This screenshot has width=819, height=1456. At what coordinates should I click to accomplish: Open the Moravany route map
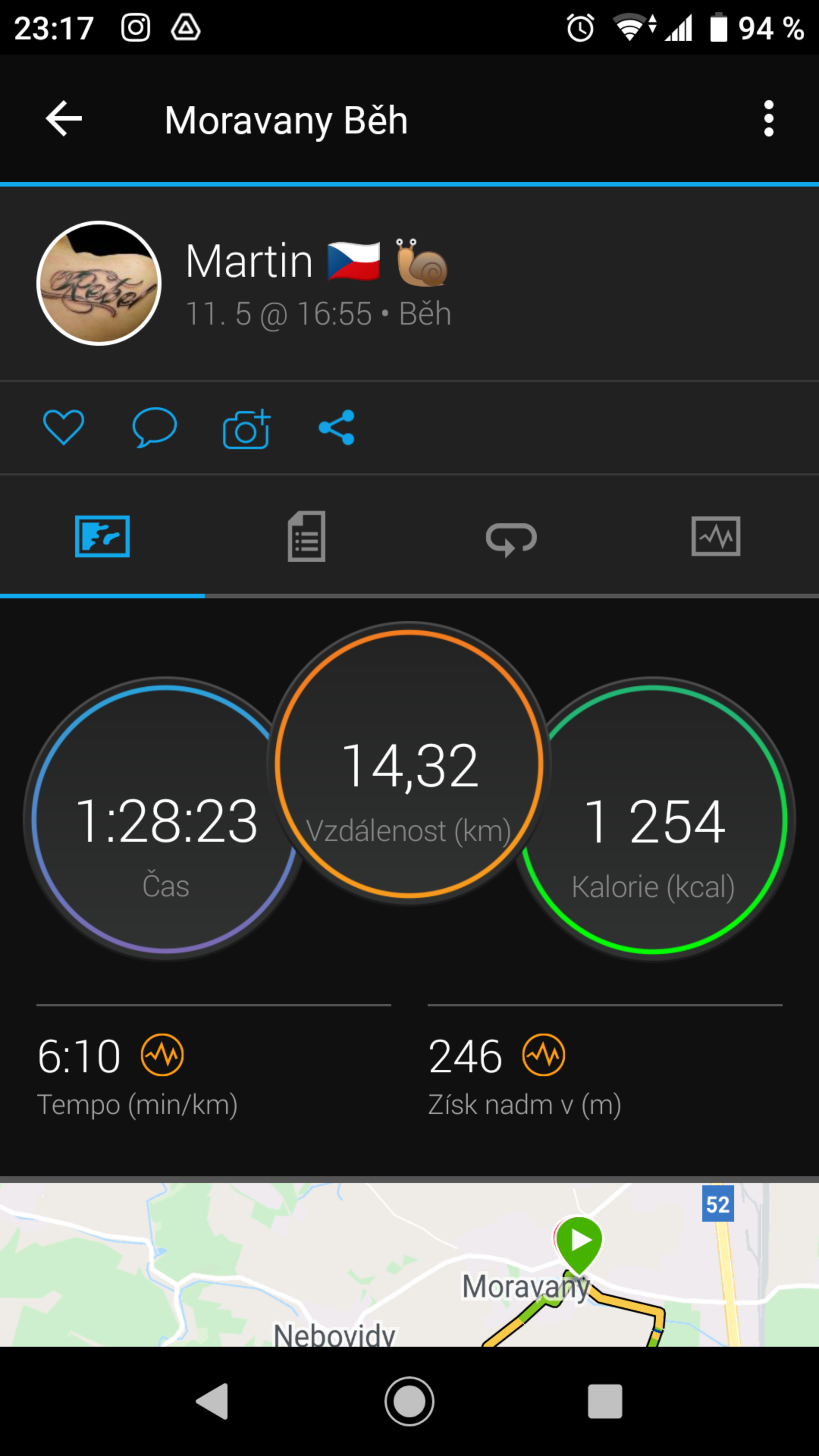coord(409,1265)
